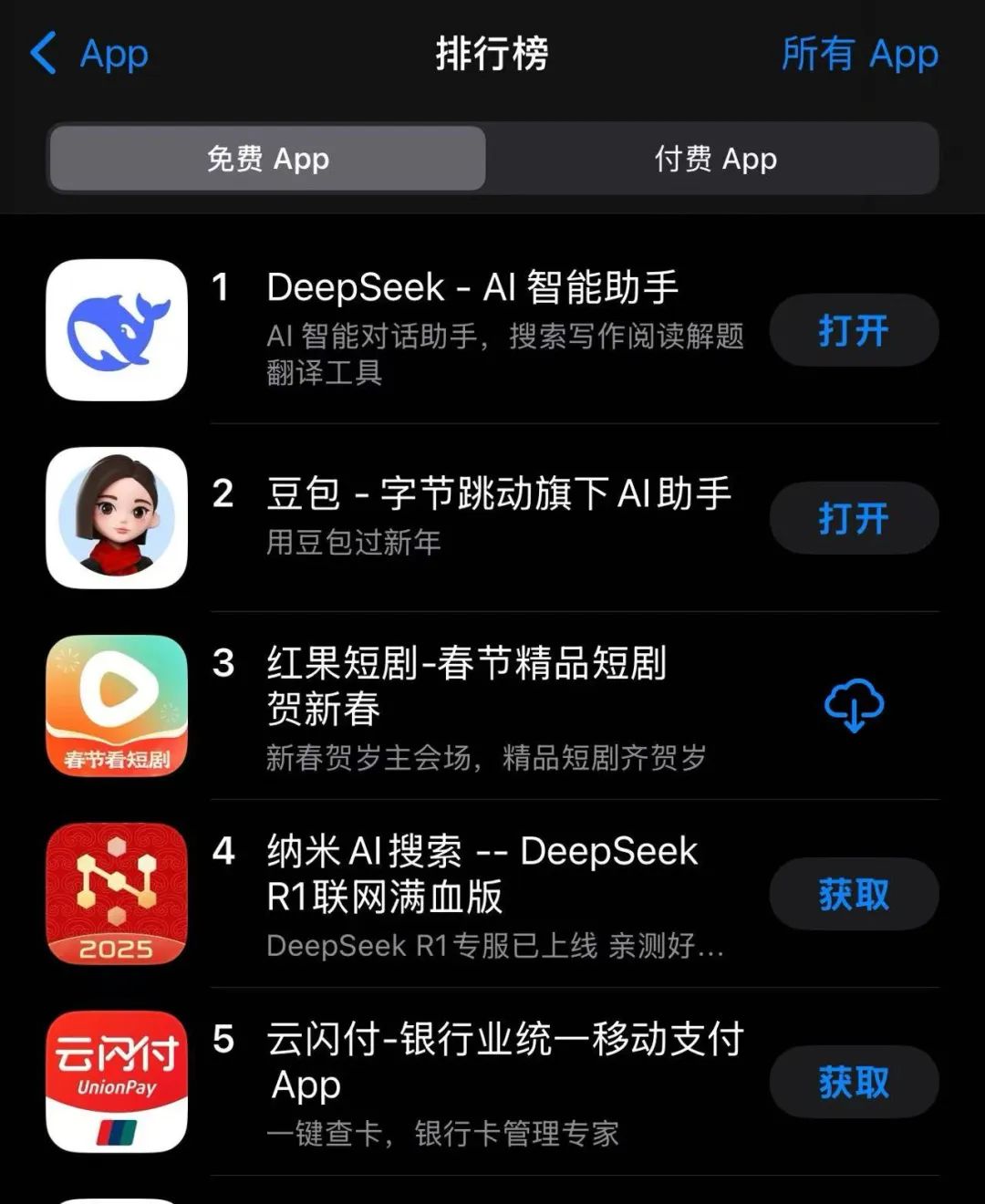985x1204 pixels.
Task: Switch ranking view to free apps
Action: (x=267, y=159)
